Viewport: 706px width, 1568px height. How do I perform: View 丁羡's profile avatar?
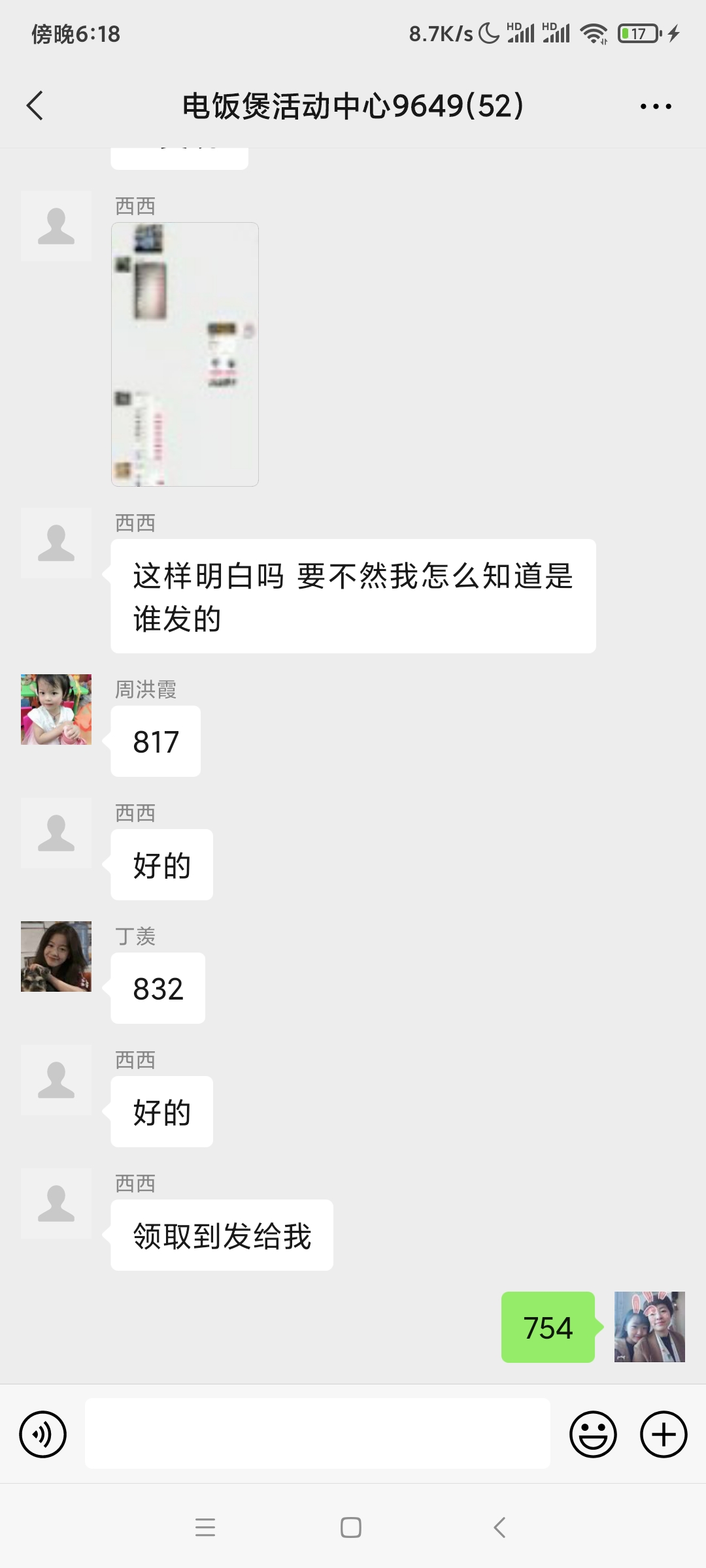point(56,956)
